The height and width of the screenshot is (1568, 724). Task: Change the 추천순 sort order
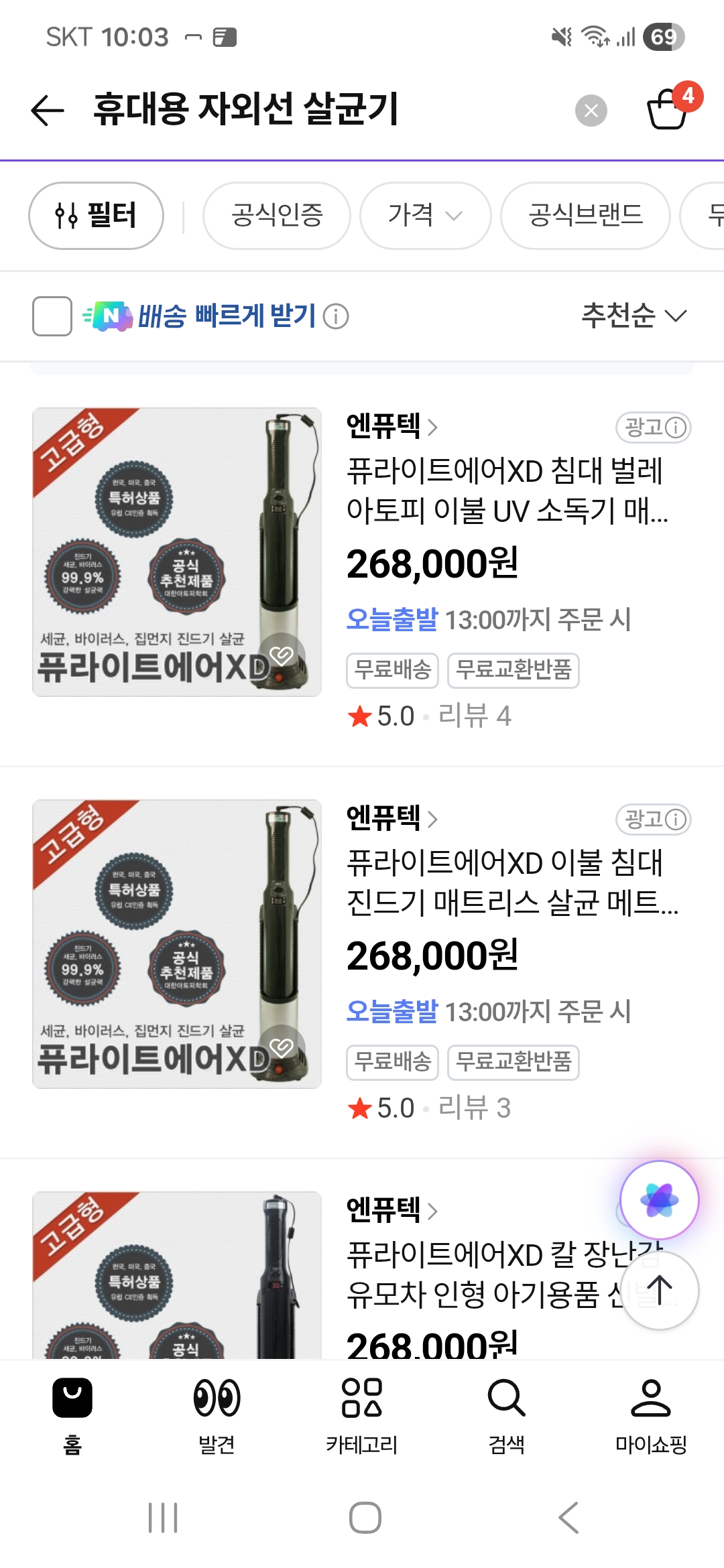click(x=633, y=316)
